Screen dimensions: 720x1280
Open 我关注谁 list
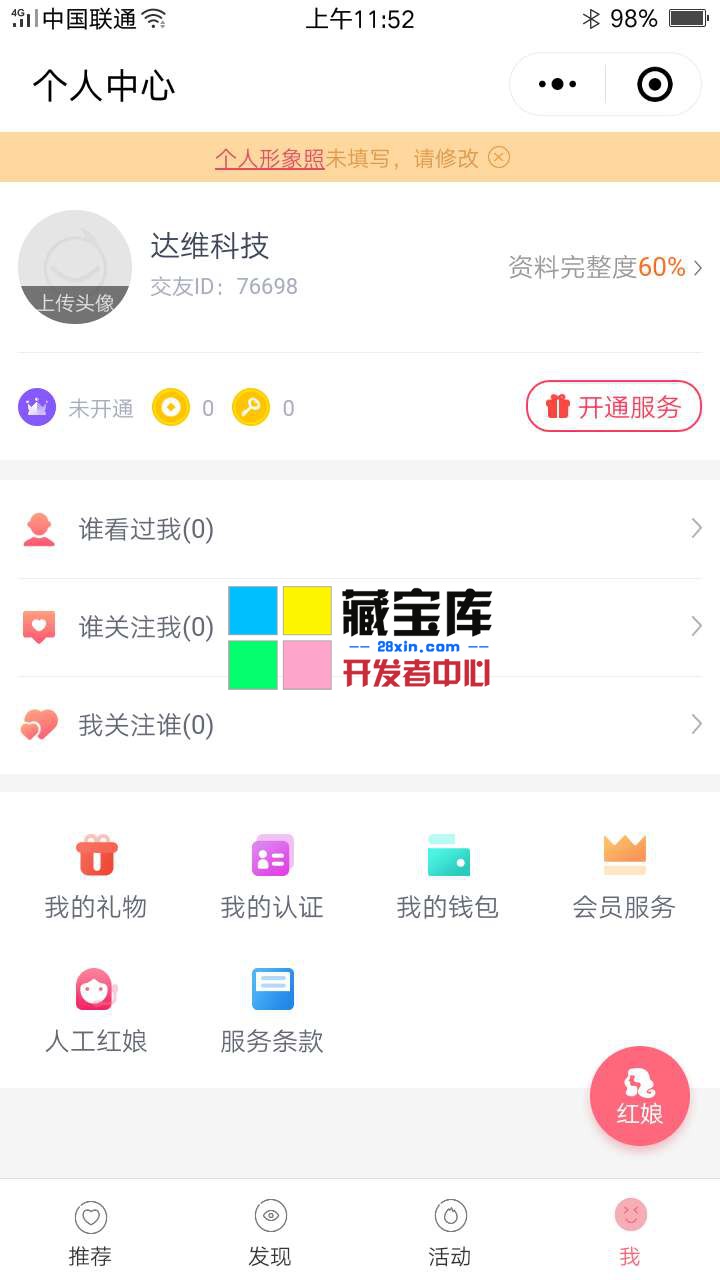click(360, 725)
